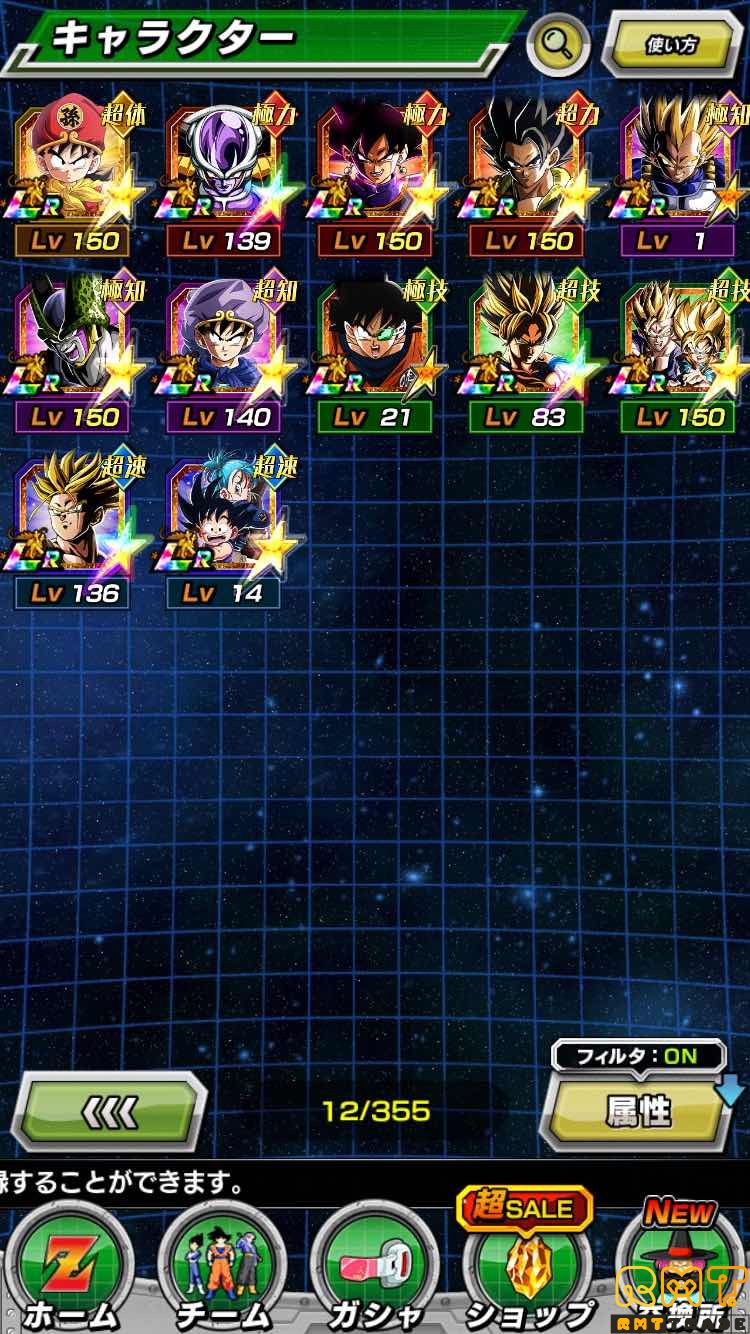750x1334 pixels.
Task: Open the magnifying glass search icon
Action: [x=558, y=43]
